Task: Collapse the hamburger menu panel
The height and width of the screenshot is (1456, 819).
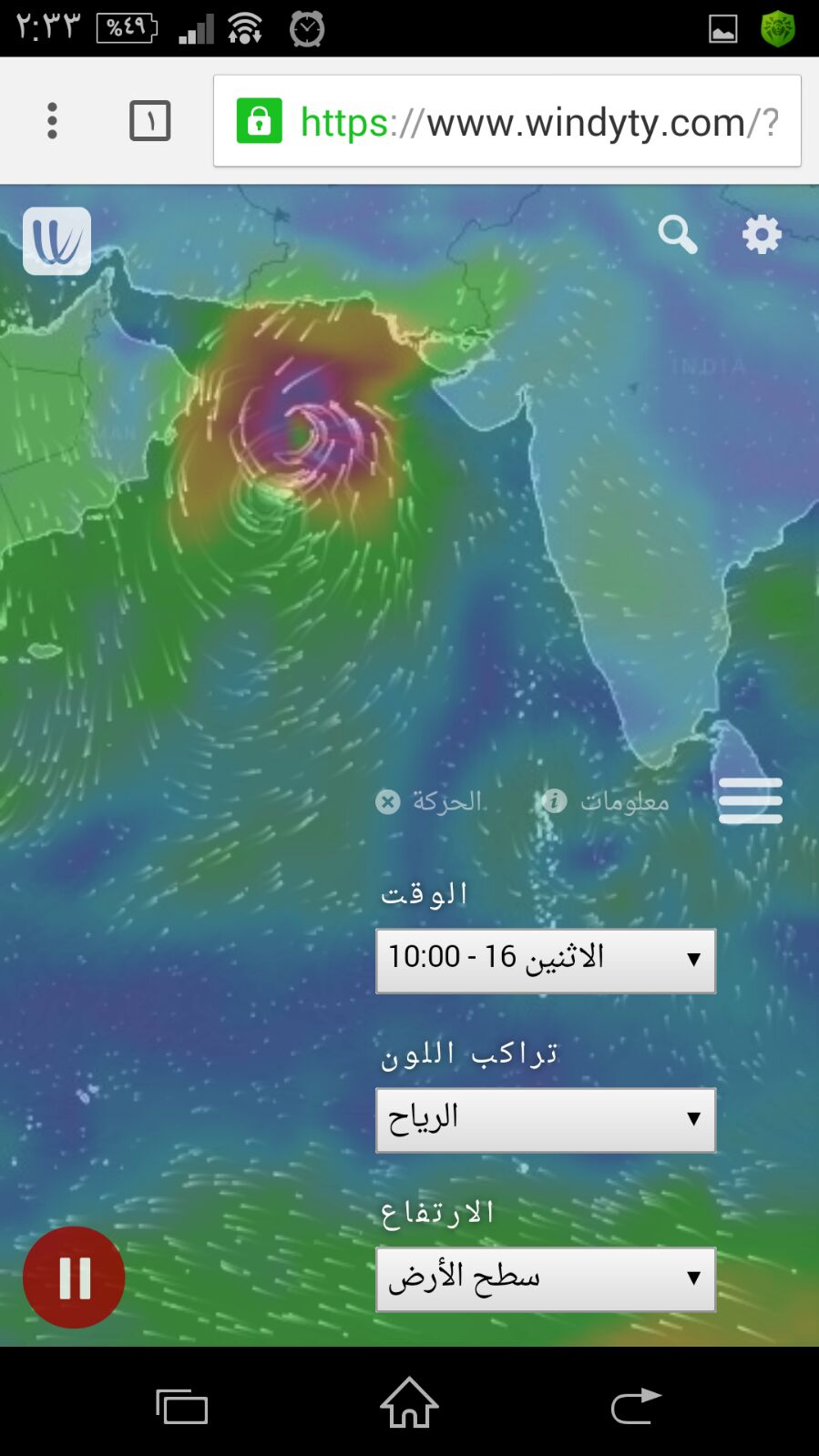Action: [x=750, y=800]
